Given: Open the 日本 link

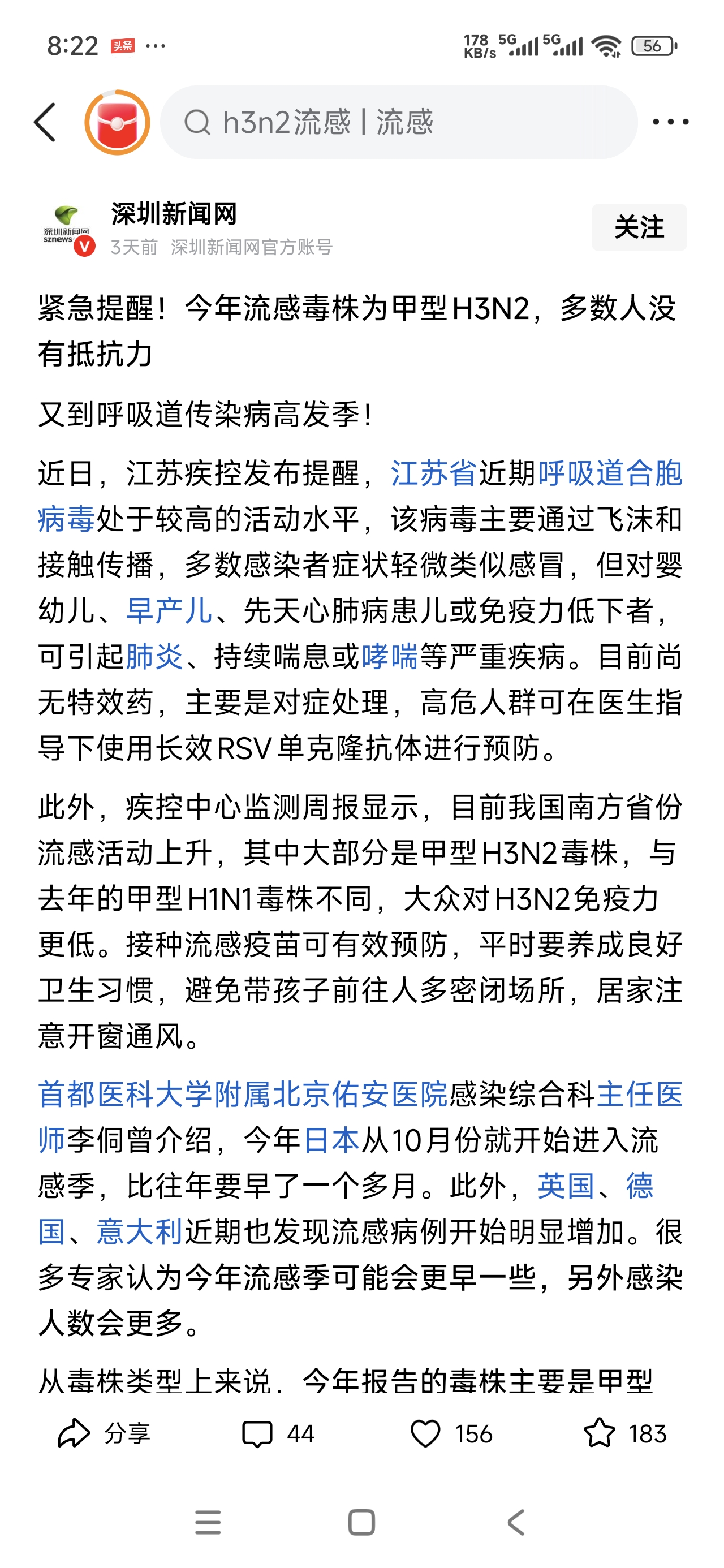Looking at the screenshot, I should coord(331,1140).
